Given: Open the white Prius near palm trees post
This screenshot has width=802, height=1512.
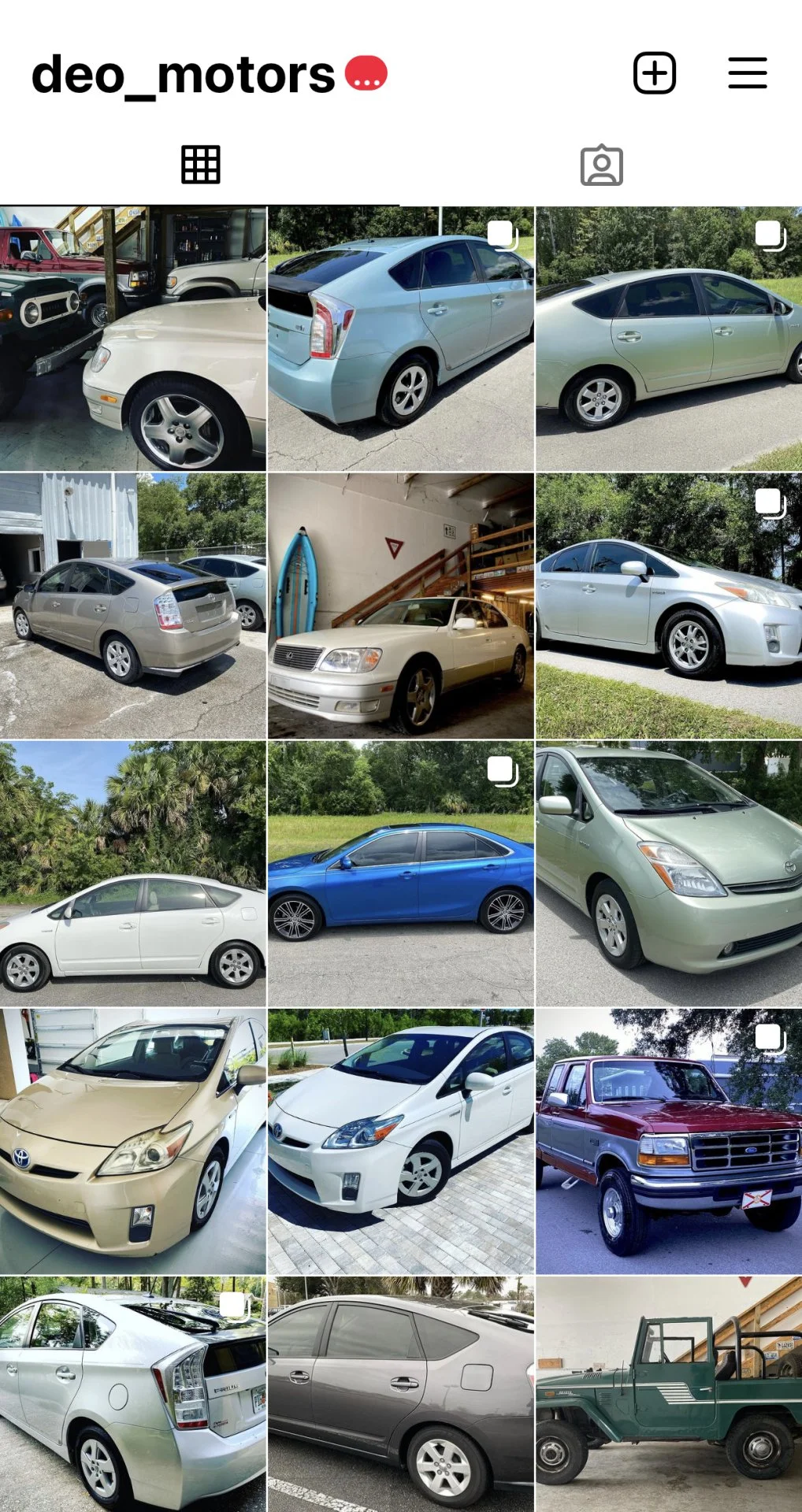Looking at the screenshot, I should pos(132,874).
